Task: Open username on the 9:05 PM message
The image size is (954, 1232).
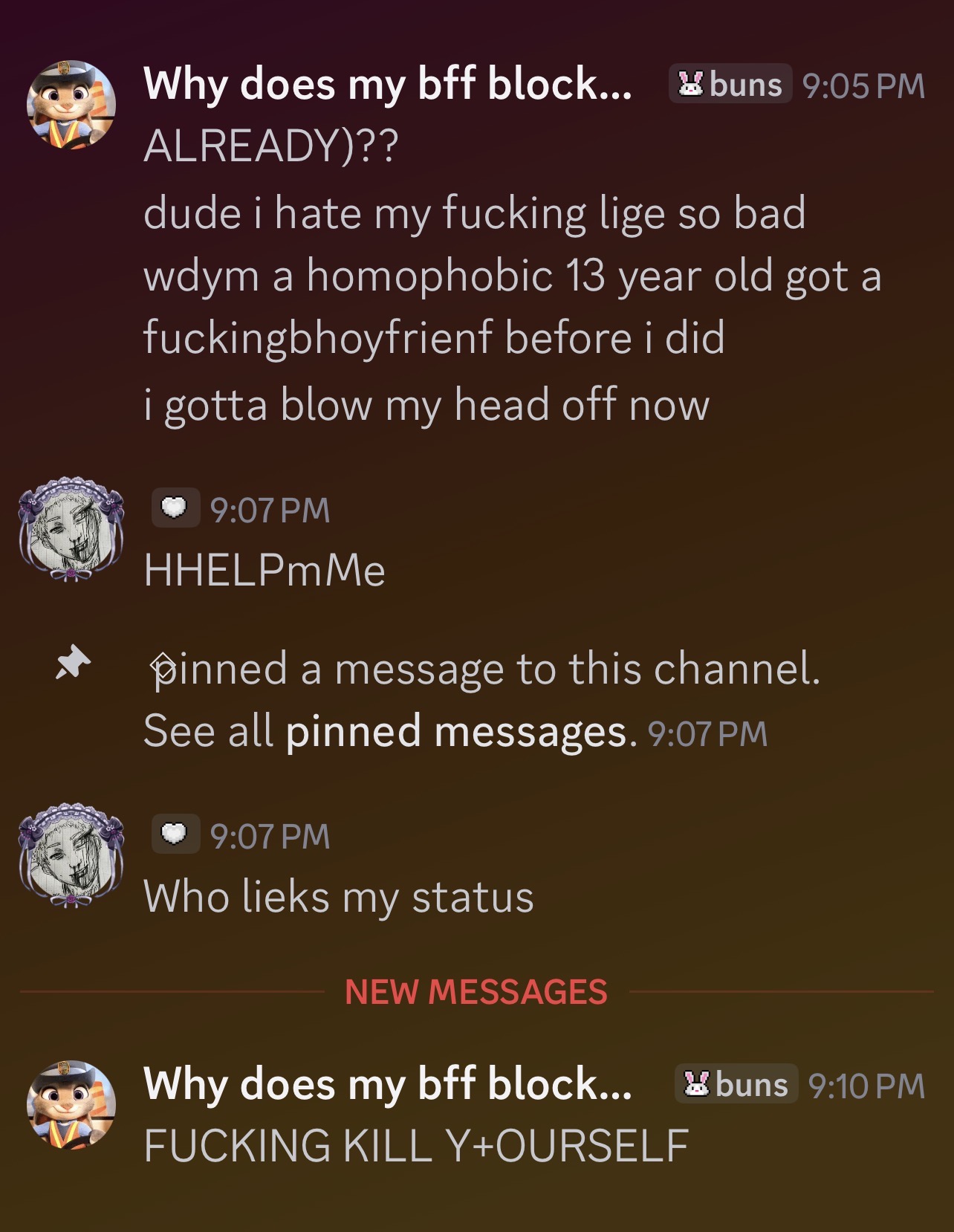Action: click(387, 84)
